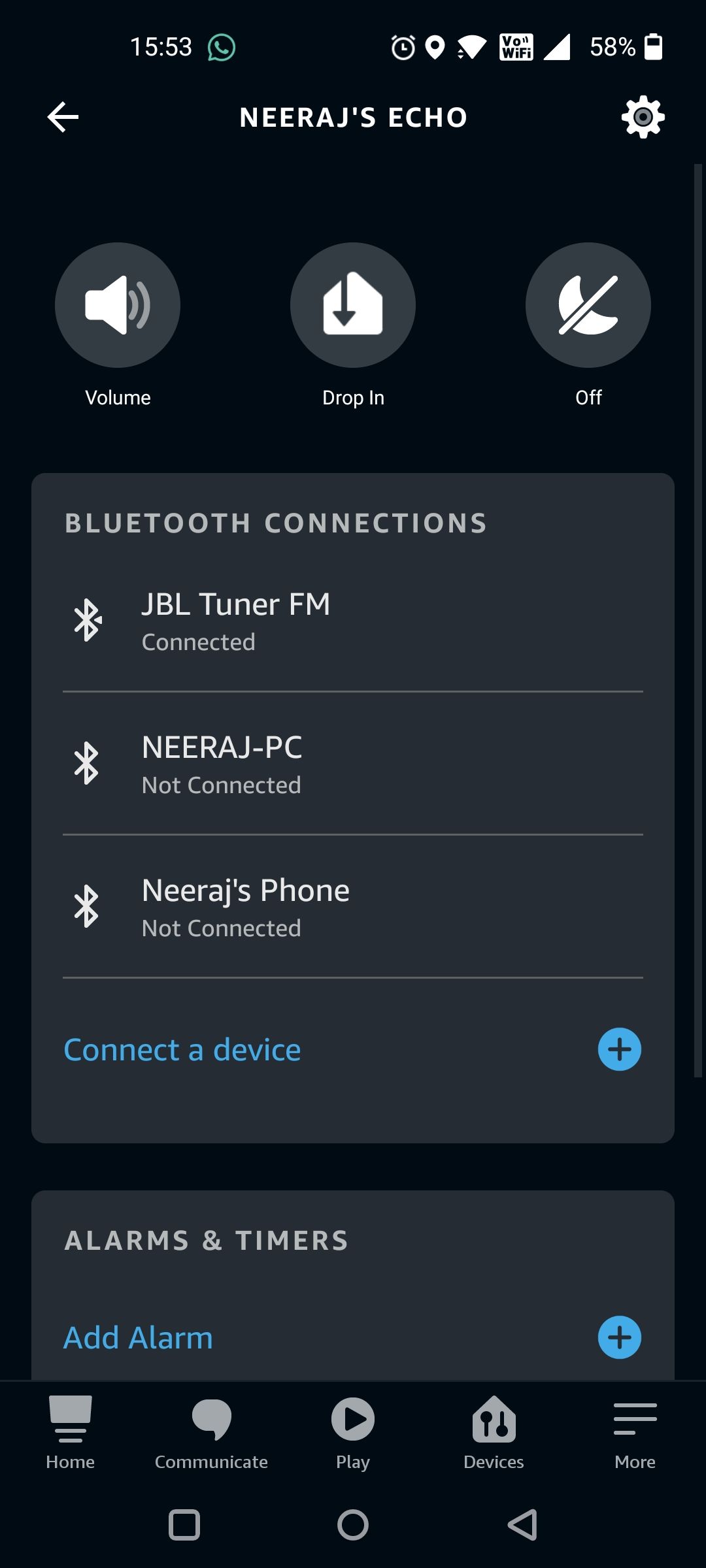
Task: Go back using the header arrow
Action: (x=63, y=118)
